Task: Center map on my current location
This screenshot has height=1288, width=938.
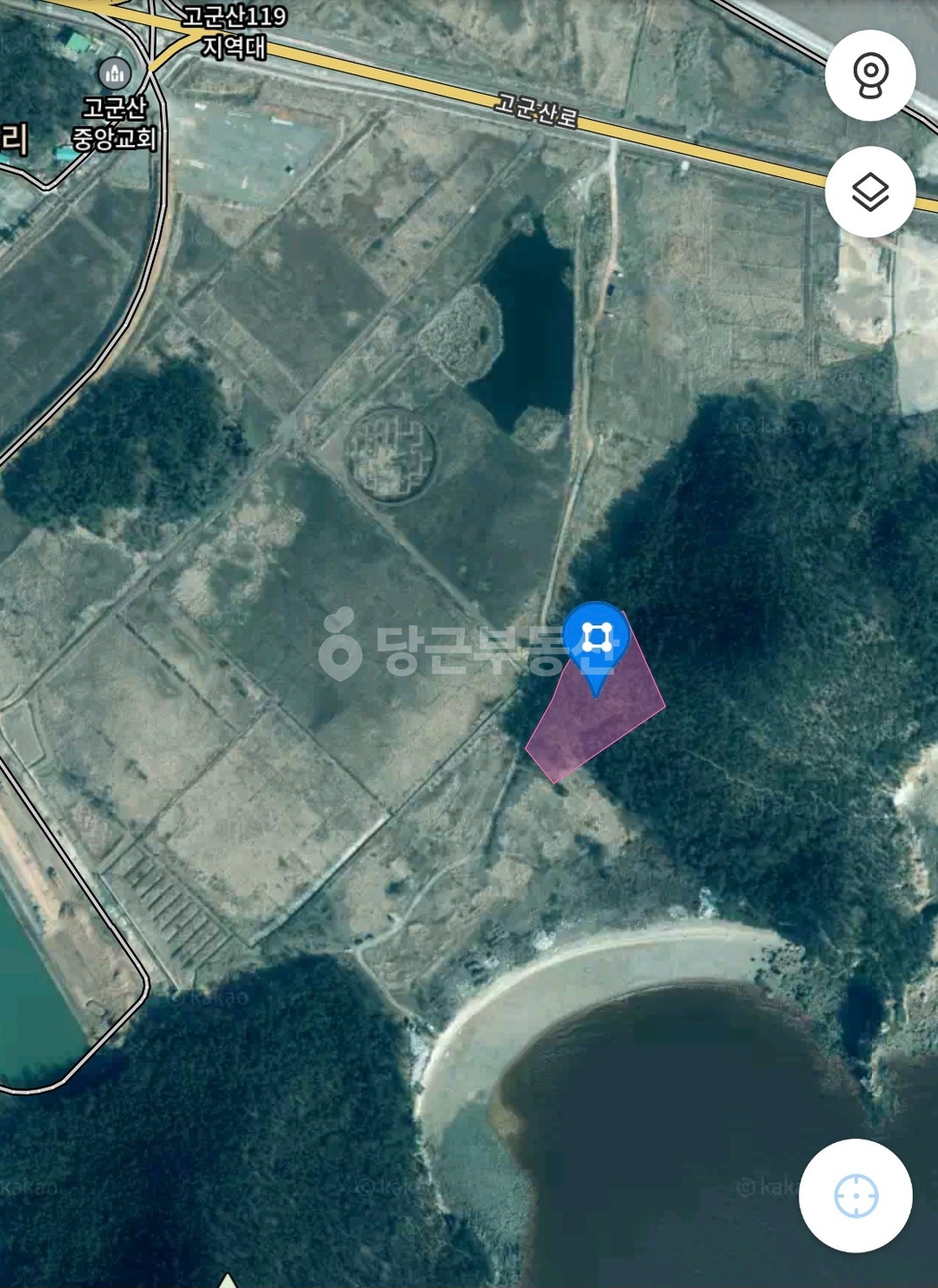Action: click(856, 1196)
